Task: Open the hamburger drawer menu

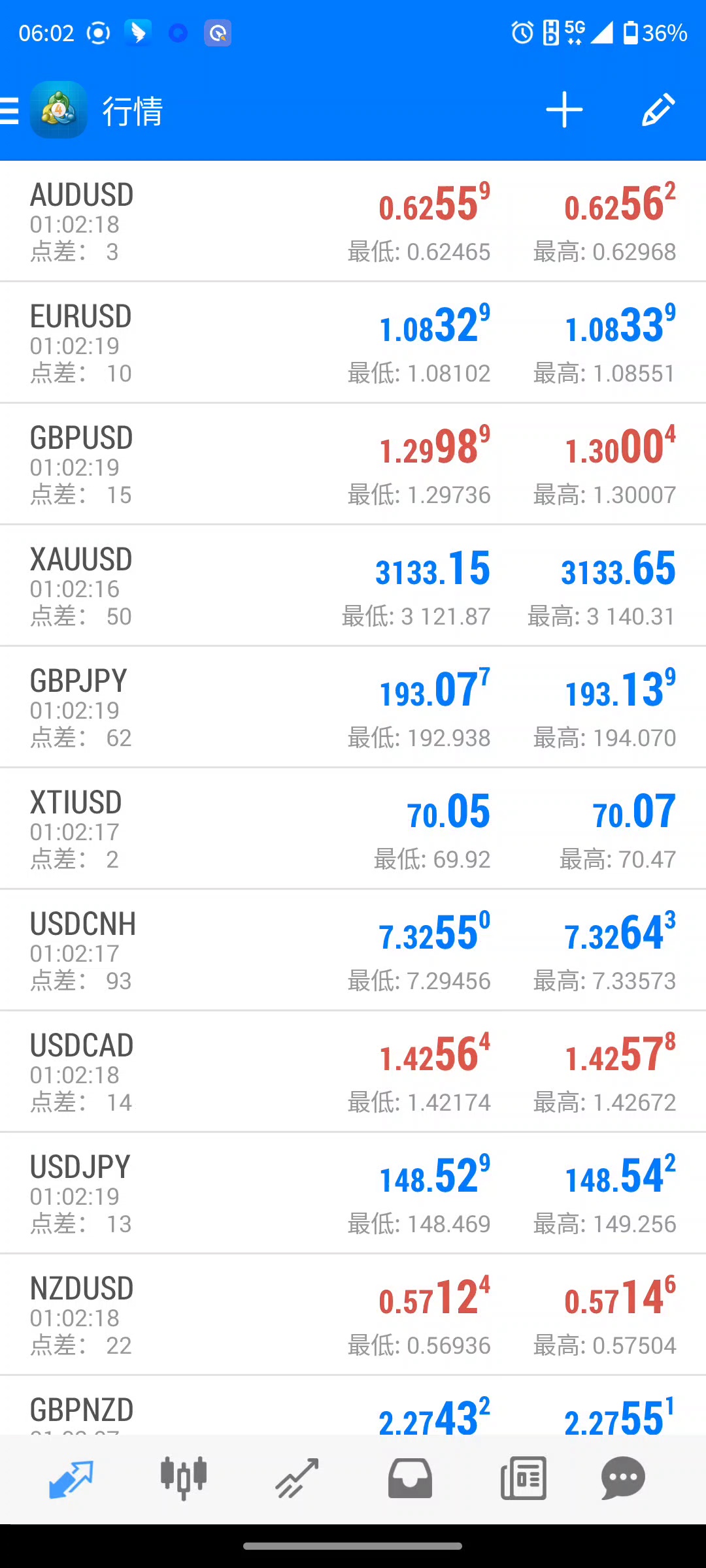Action: (10, 110)
